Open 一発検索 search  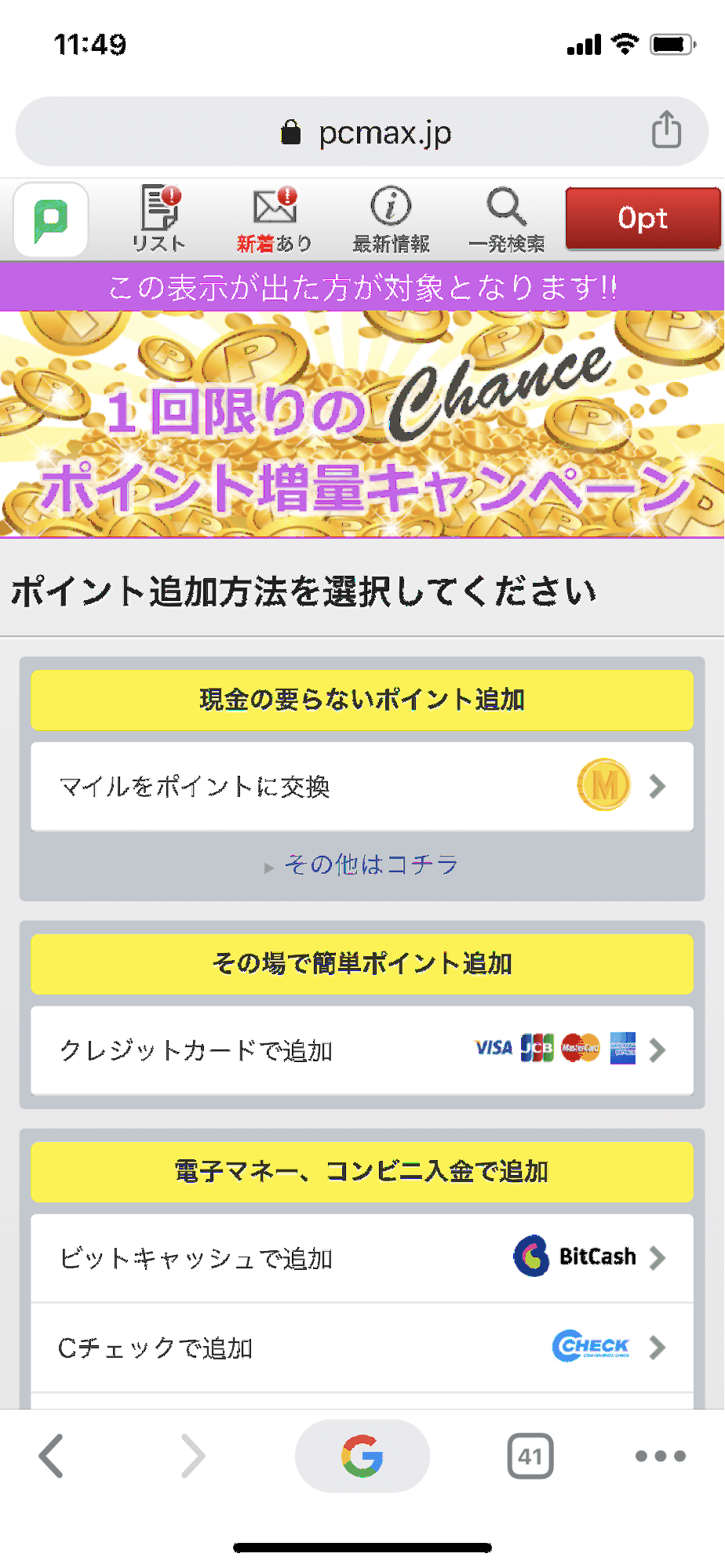coord(506,220)
